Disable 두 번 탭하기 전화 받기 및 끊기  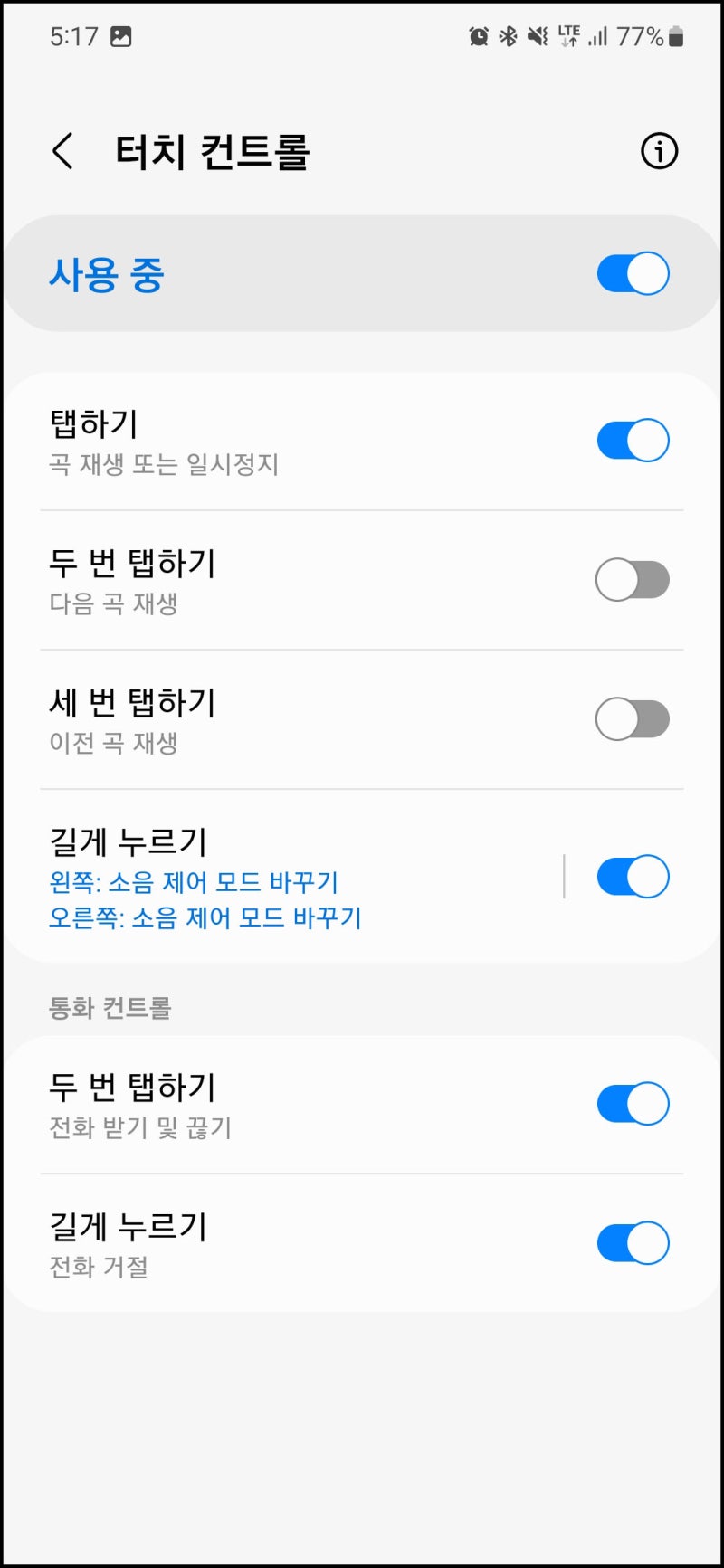633,1104
